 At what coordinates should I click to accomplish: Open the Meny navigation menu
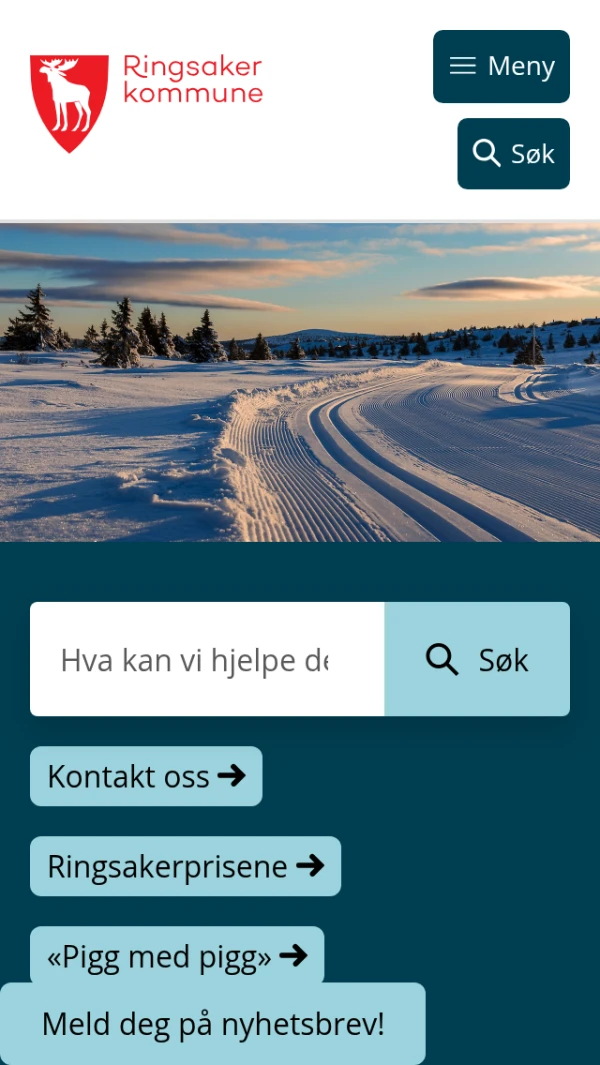point(501,66)
